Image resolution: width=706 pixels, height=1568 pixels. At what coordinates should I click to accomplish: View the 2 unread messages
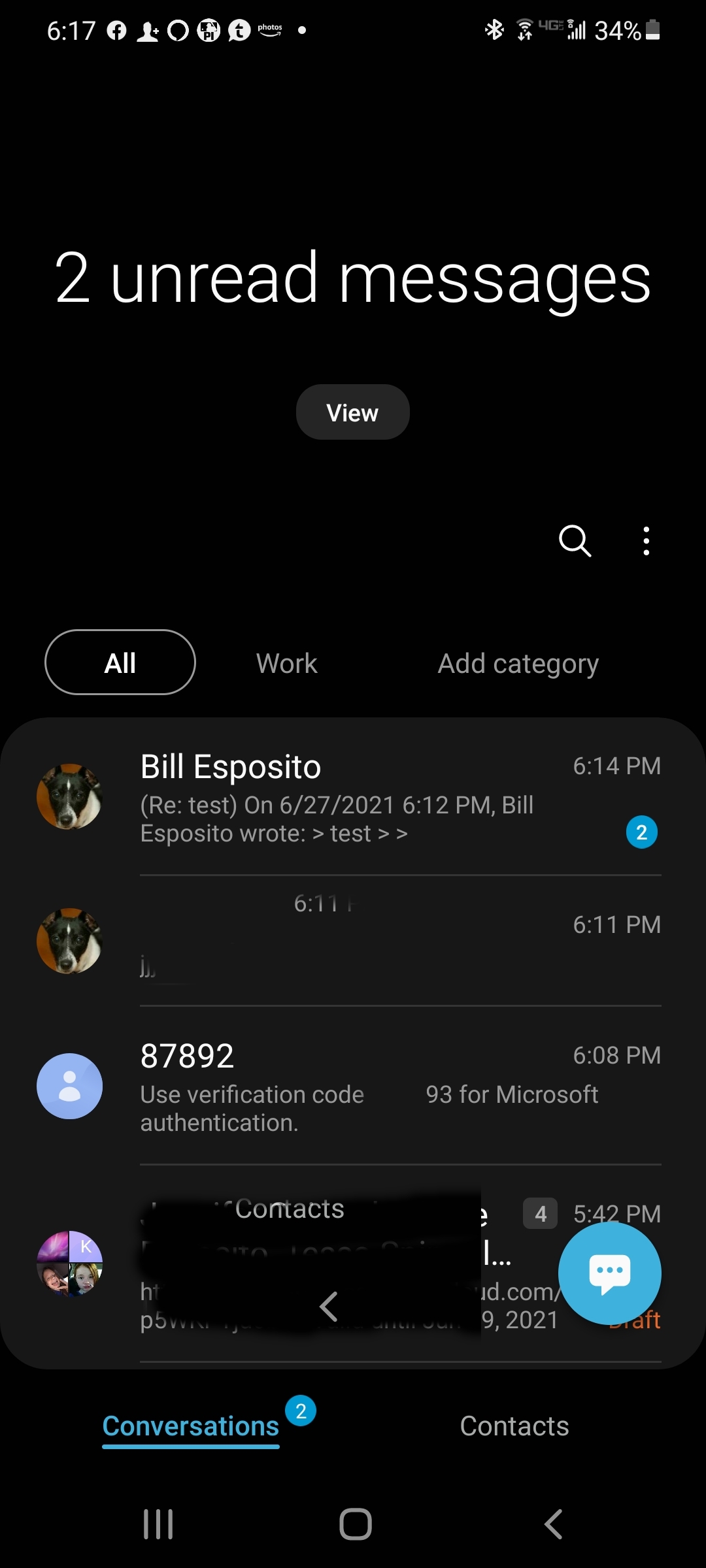click(352, 412)
